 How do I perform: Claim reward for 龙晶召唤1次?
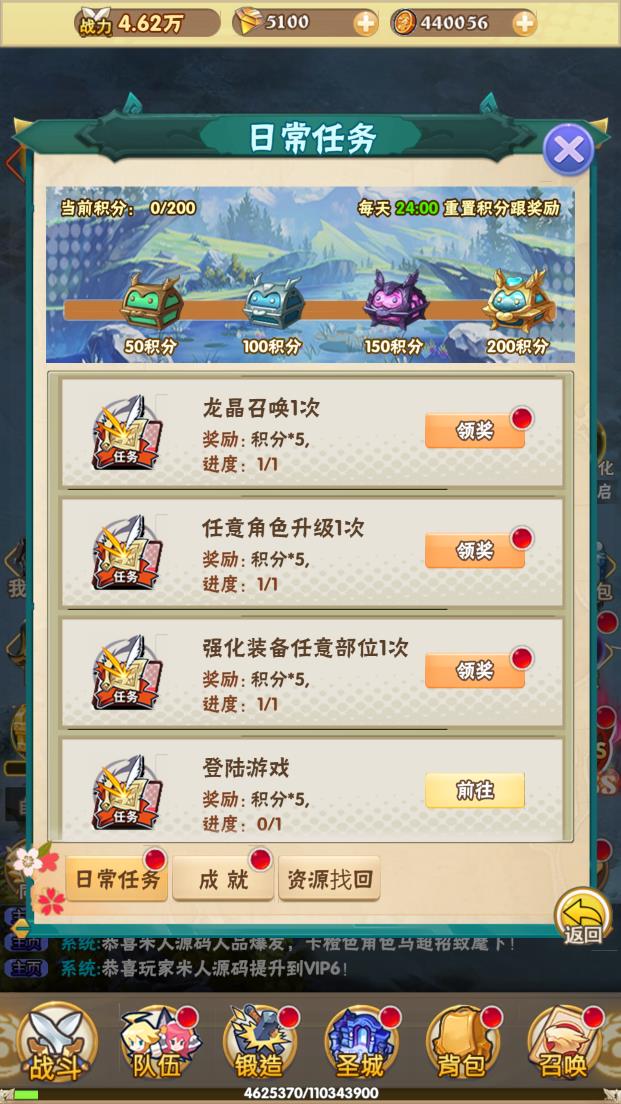click(475, 430)
